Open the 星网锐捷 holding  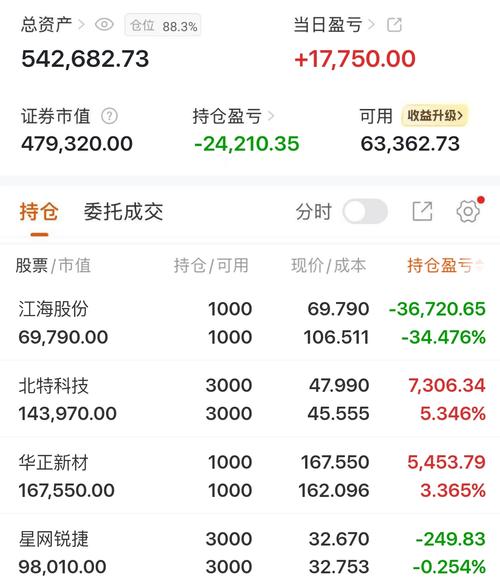[250, 550]
